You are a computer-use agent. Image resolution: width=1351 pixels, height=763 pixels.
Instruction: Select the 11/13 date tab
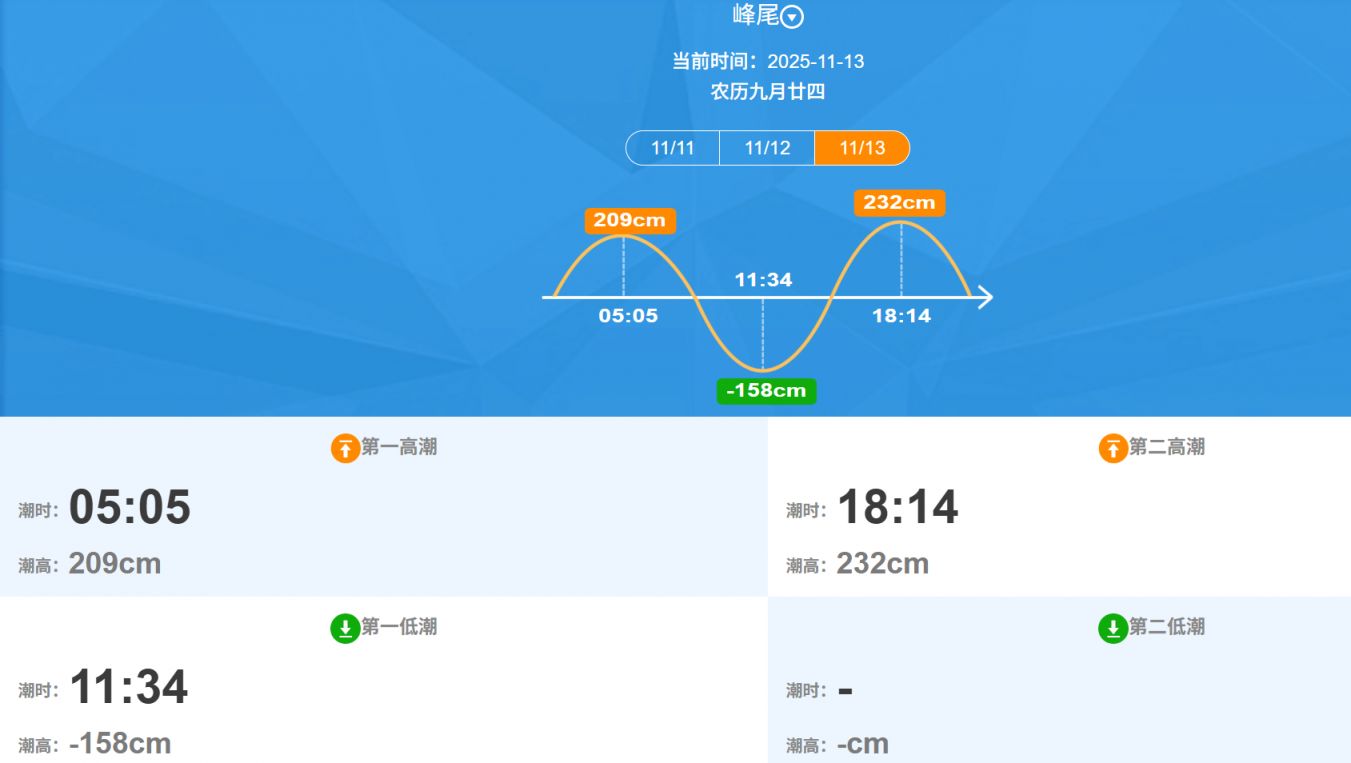coord(861,148)
